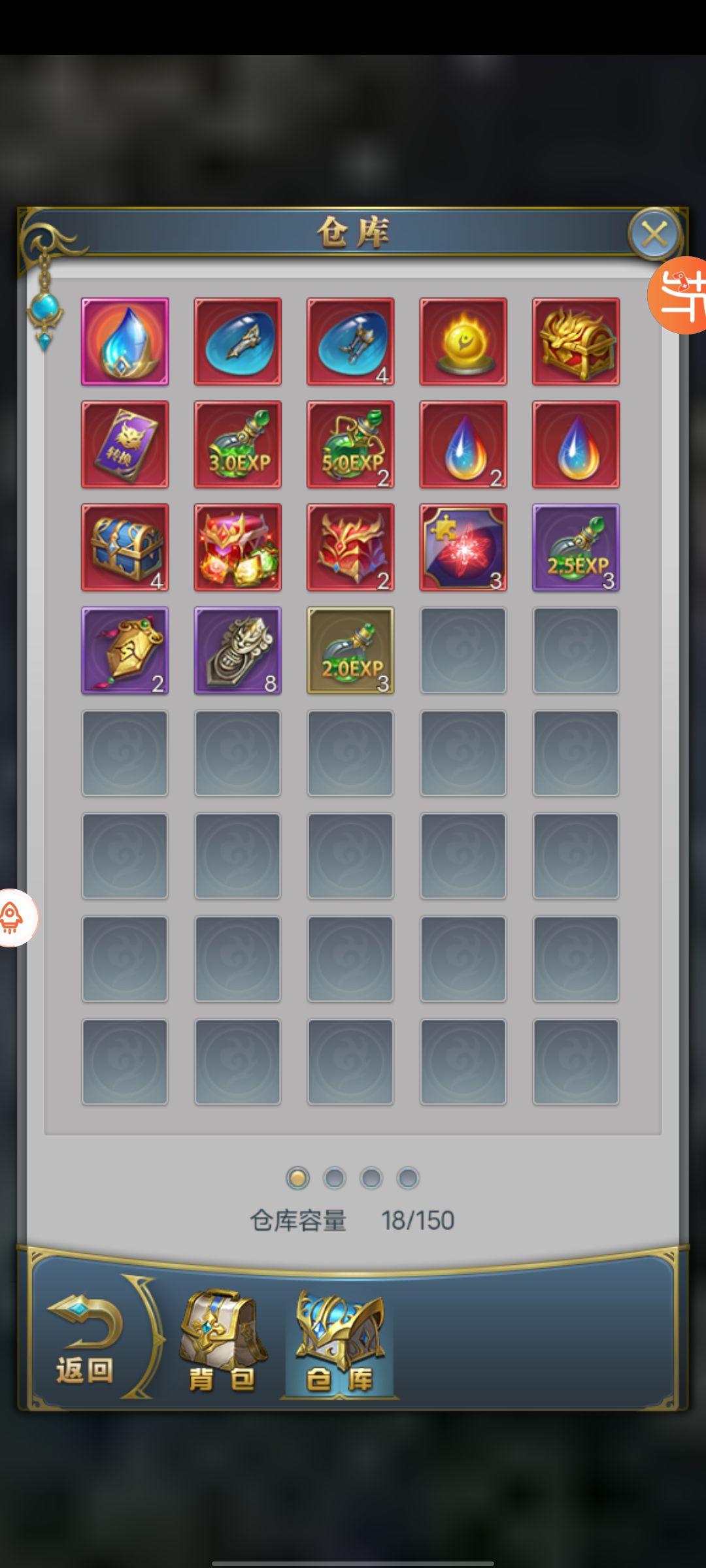Jump to the fourth warehouse page dot
The height and width of the screenshot is (1568, 706).
pyautogui.click(x=408, y=1179)
